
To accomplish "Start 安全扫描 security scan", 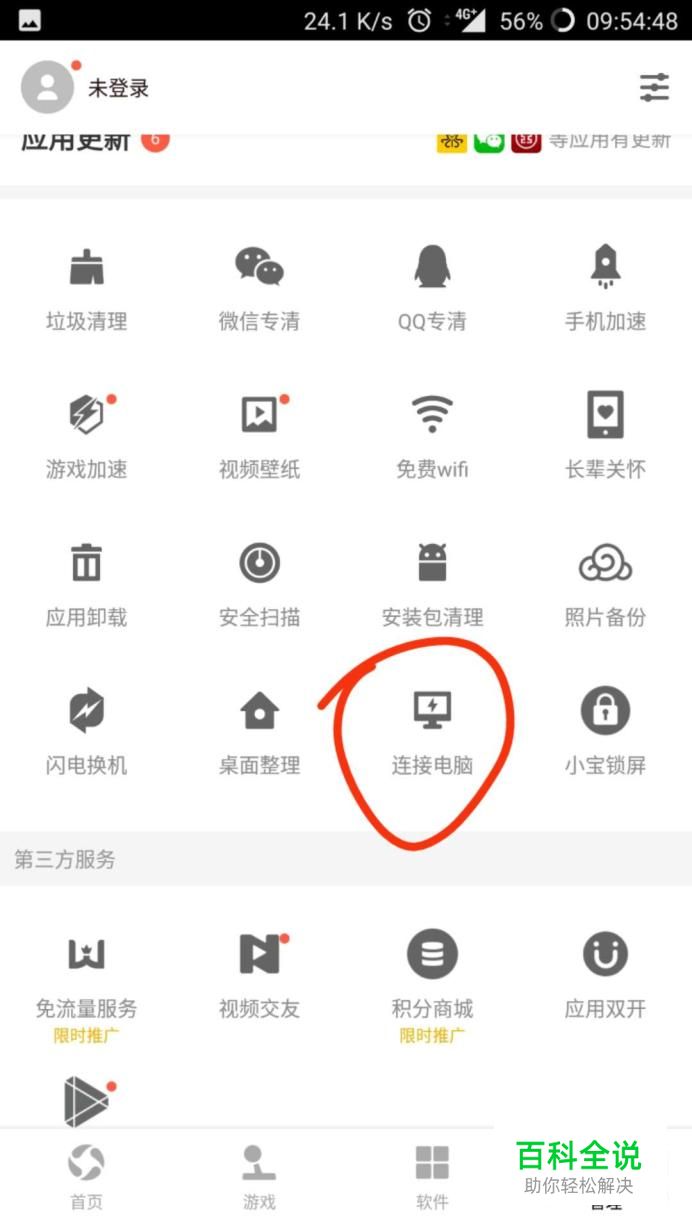I will click(x=259, y=584).
